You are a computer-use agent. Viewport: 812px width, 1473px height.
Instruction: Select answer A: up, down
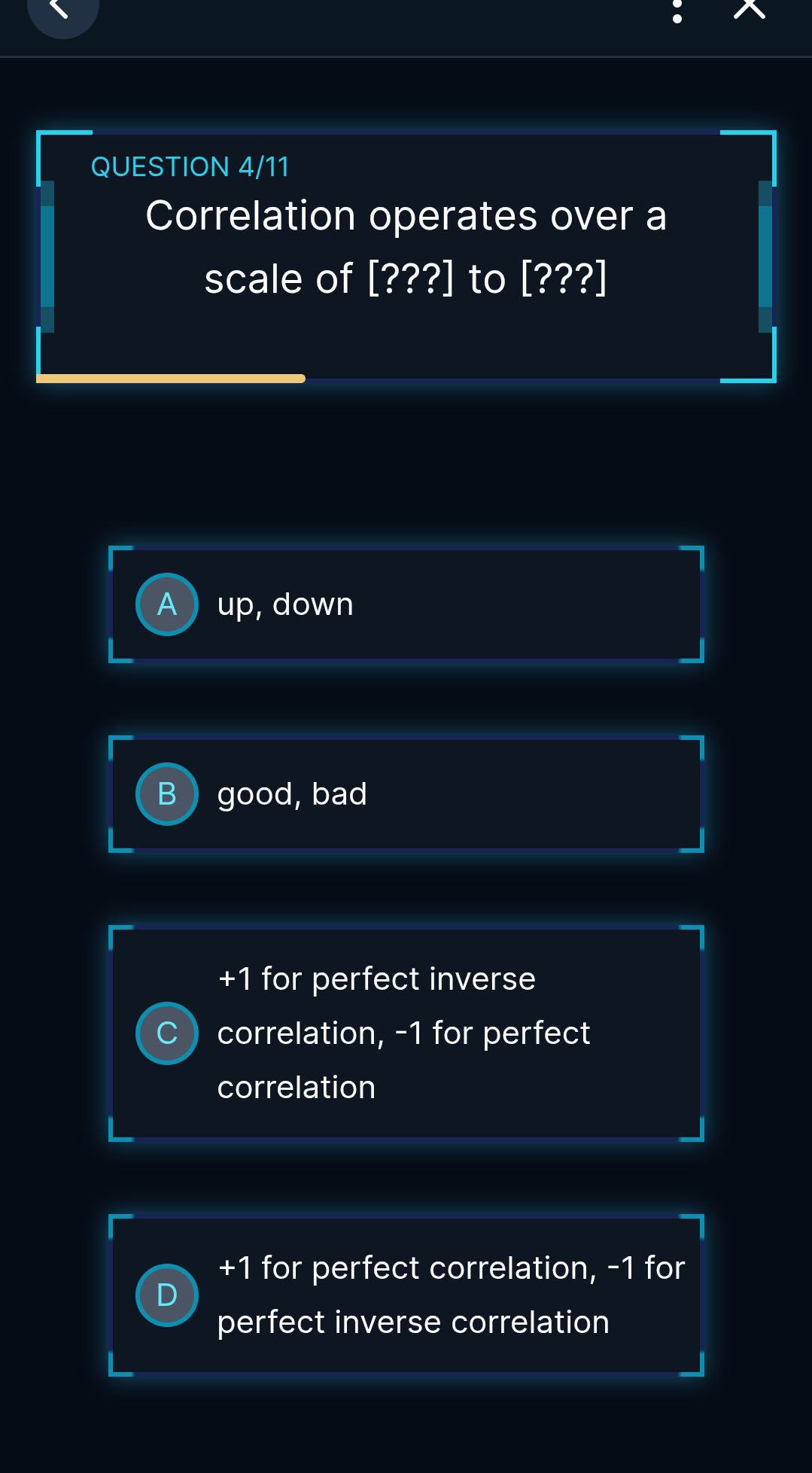(x=406, y=604)
